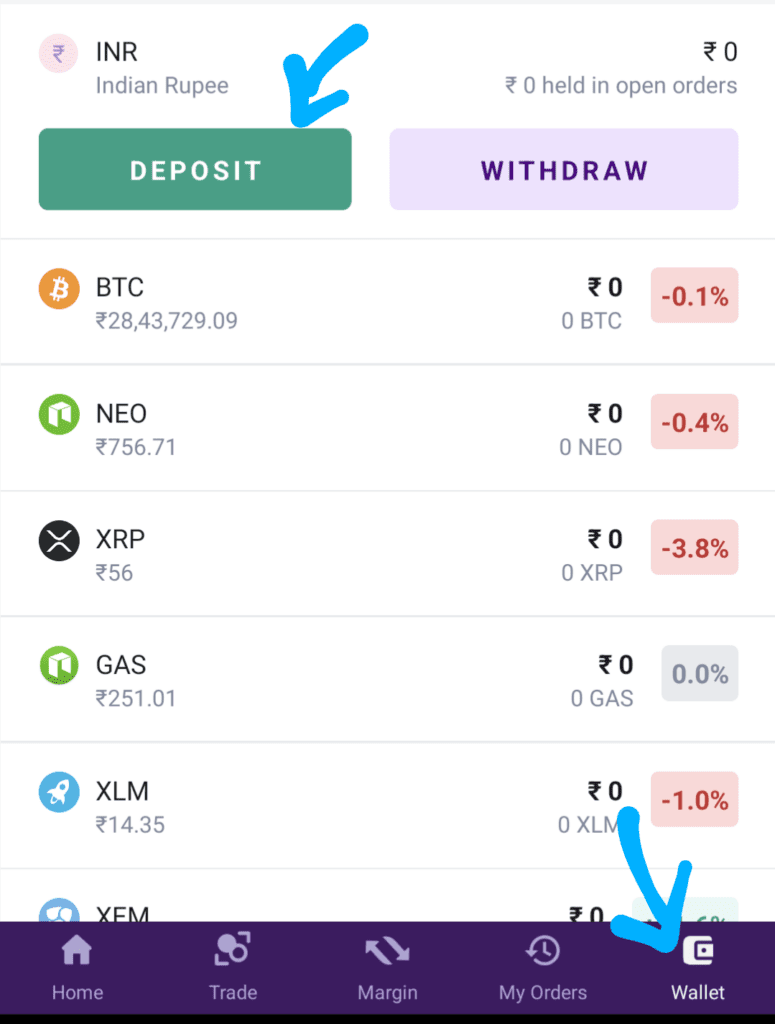775x1024 pixels.
Task: Tap the XEM coin icon
Action: (x=59, y=912)
